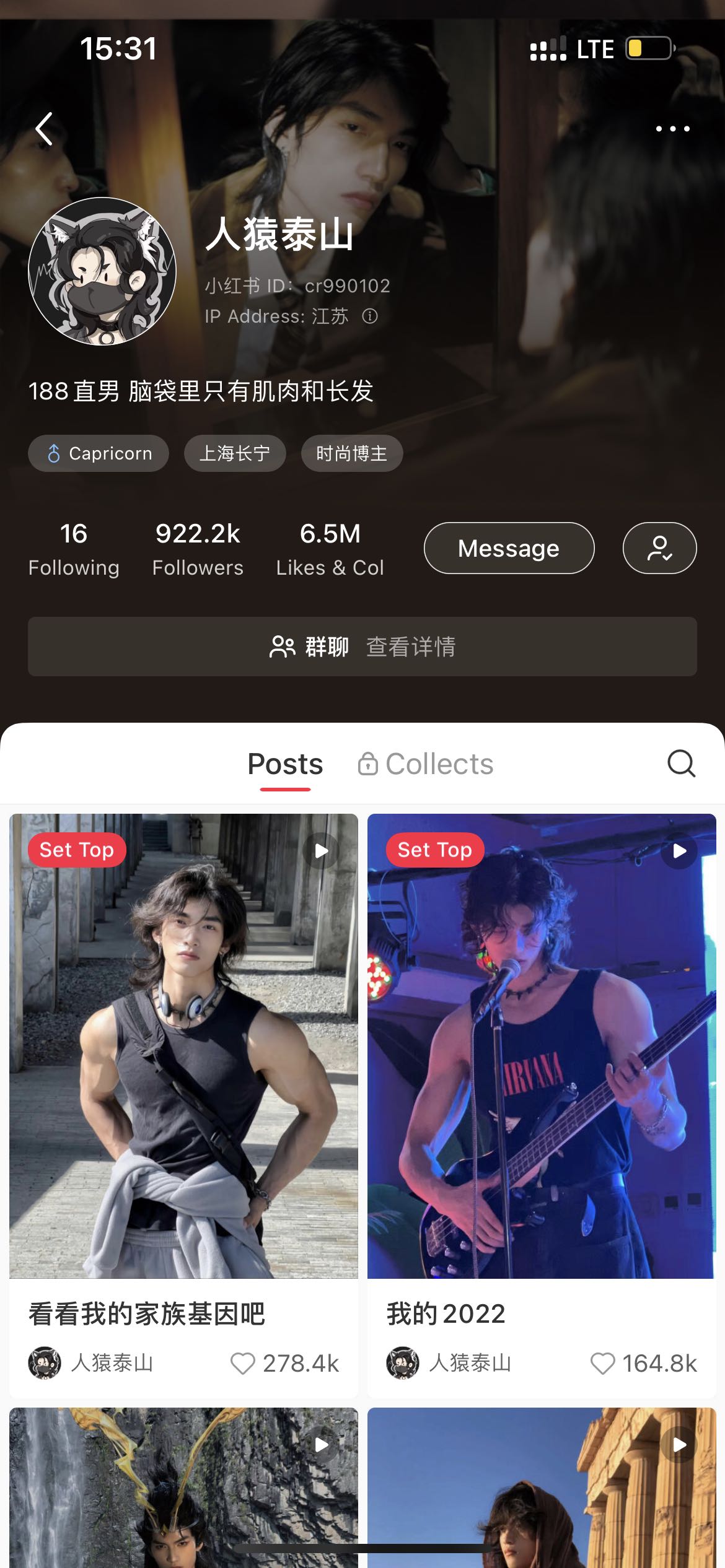
Task: Switch to the Posts tab
Action: (x=285, y=764)
